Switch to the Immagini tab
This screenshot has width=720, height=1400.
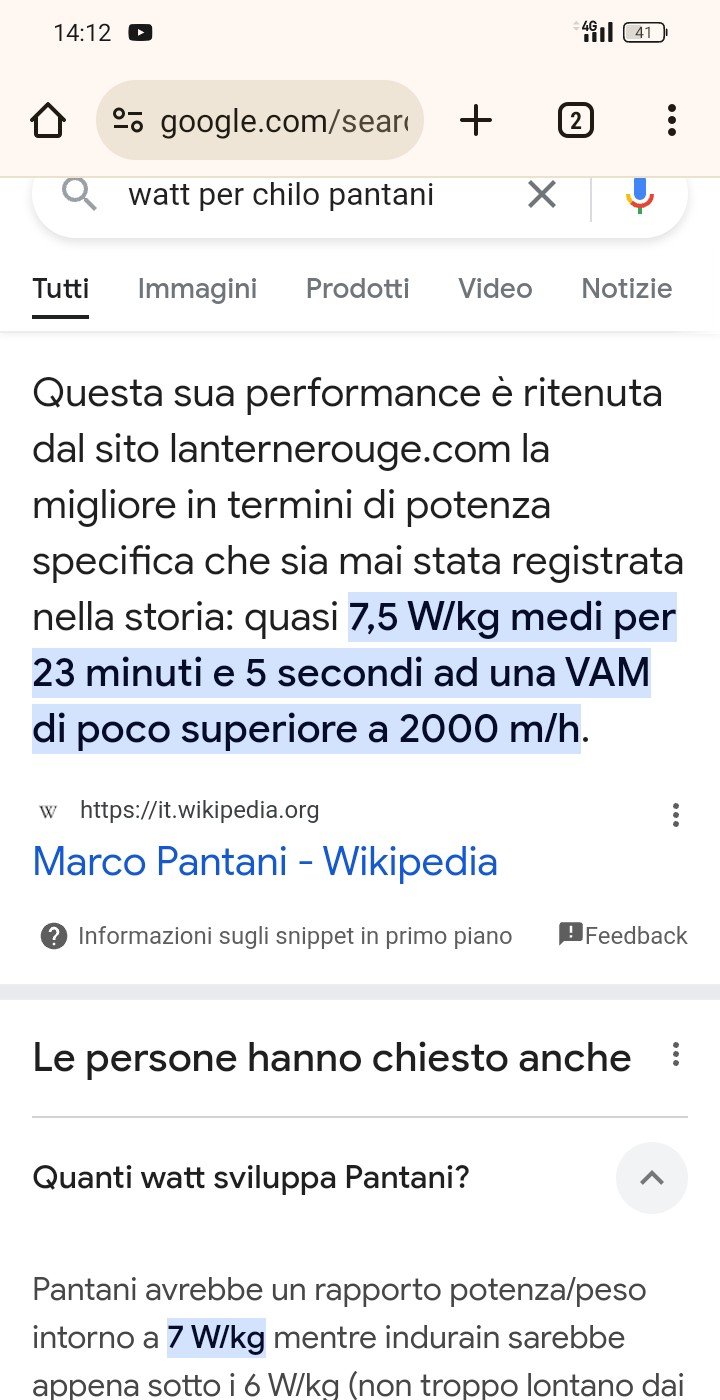pos(197,289)
